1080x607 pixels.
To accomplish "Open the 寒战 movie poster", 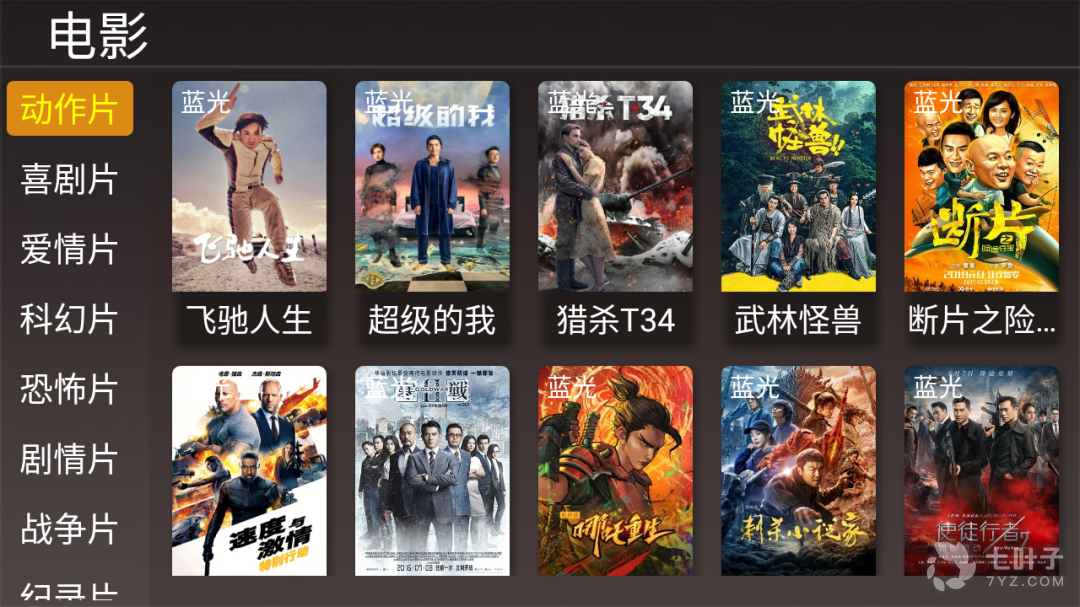I will tap(432, 470).
